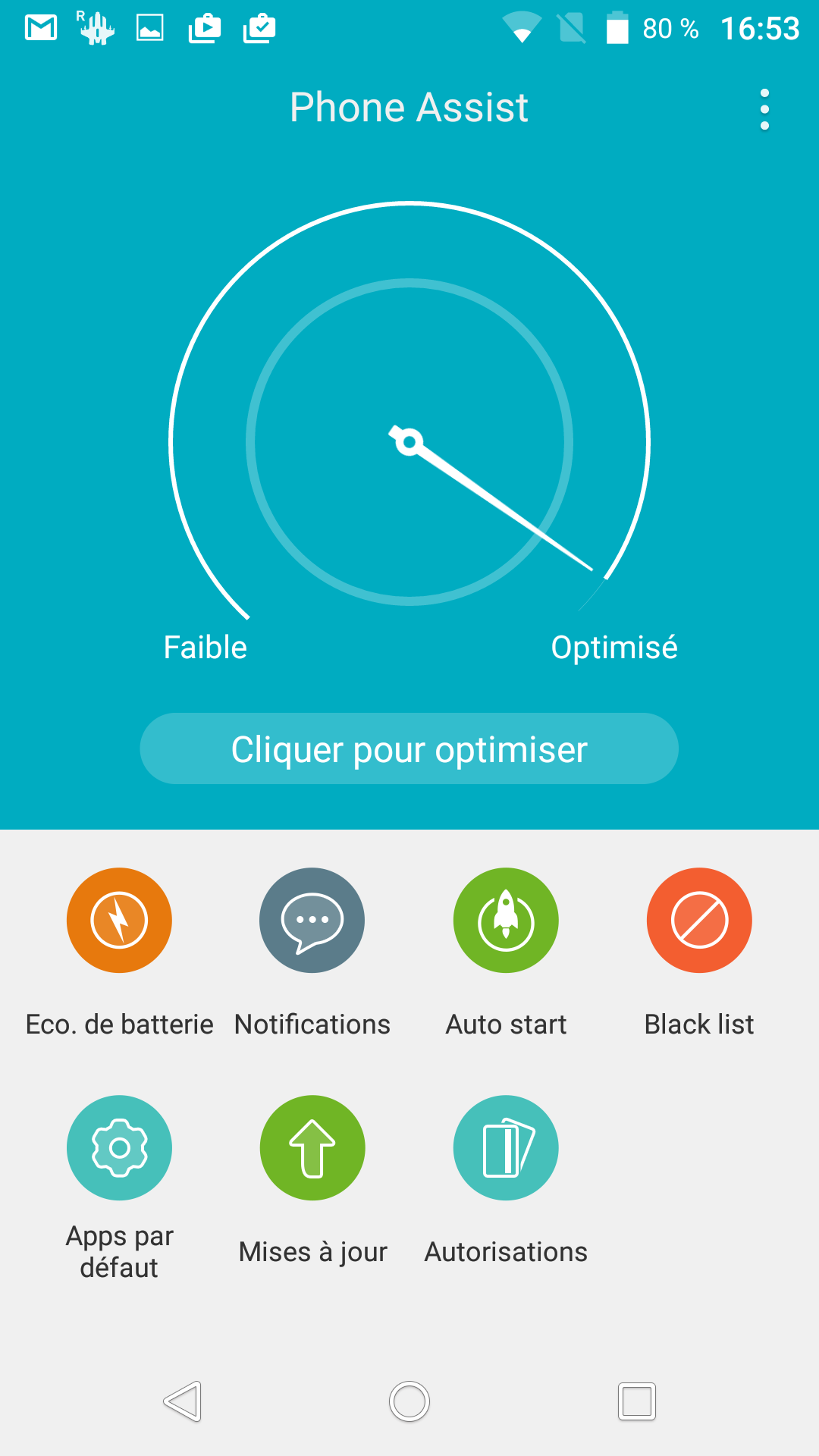Open Apps par défaut

119,1147
